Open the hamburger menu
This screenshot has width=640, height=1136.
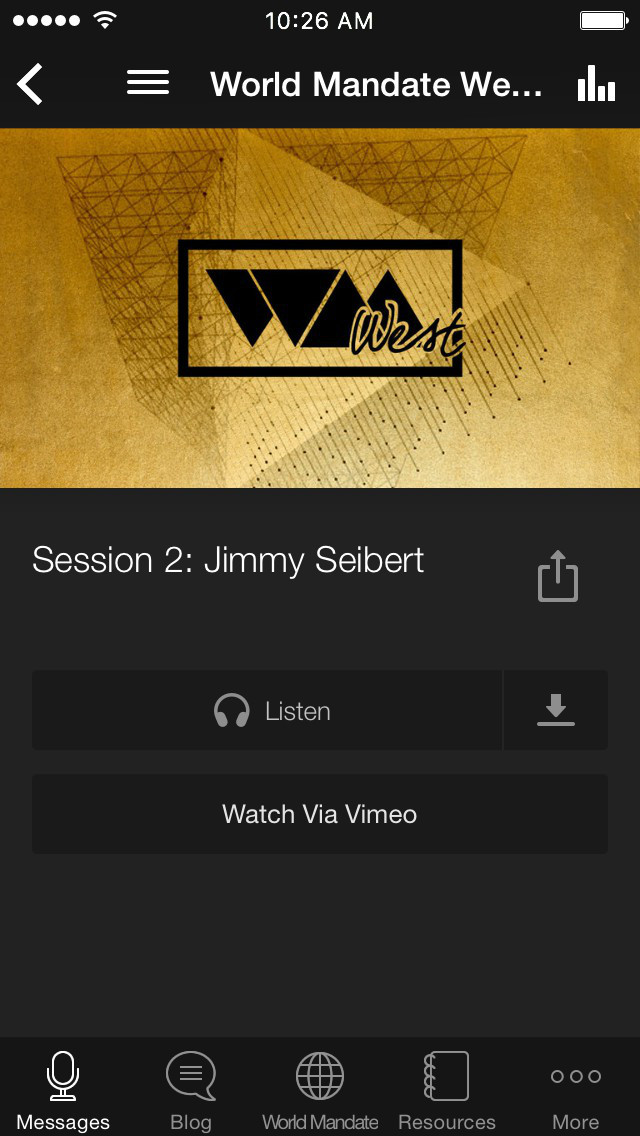pyautogui.click(x=148, y=83)
